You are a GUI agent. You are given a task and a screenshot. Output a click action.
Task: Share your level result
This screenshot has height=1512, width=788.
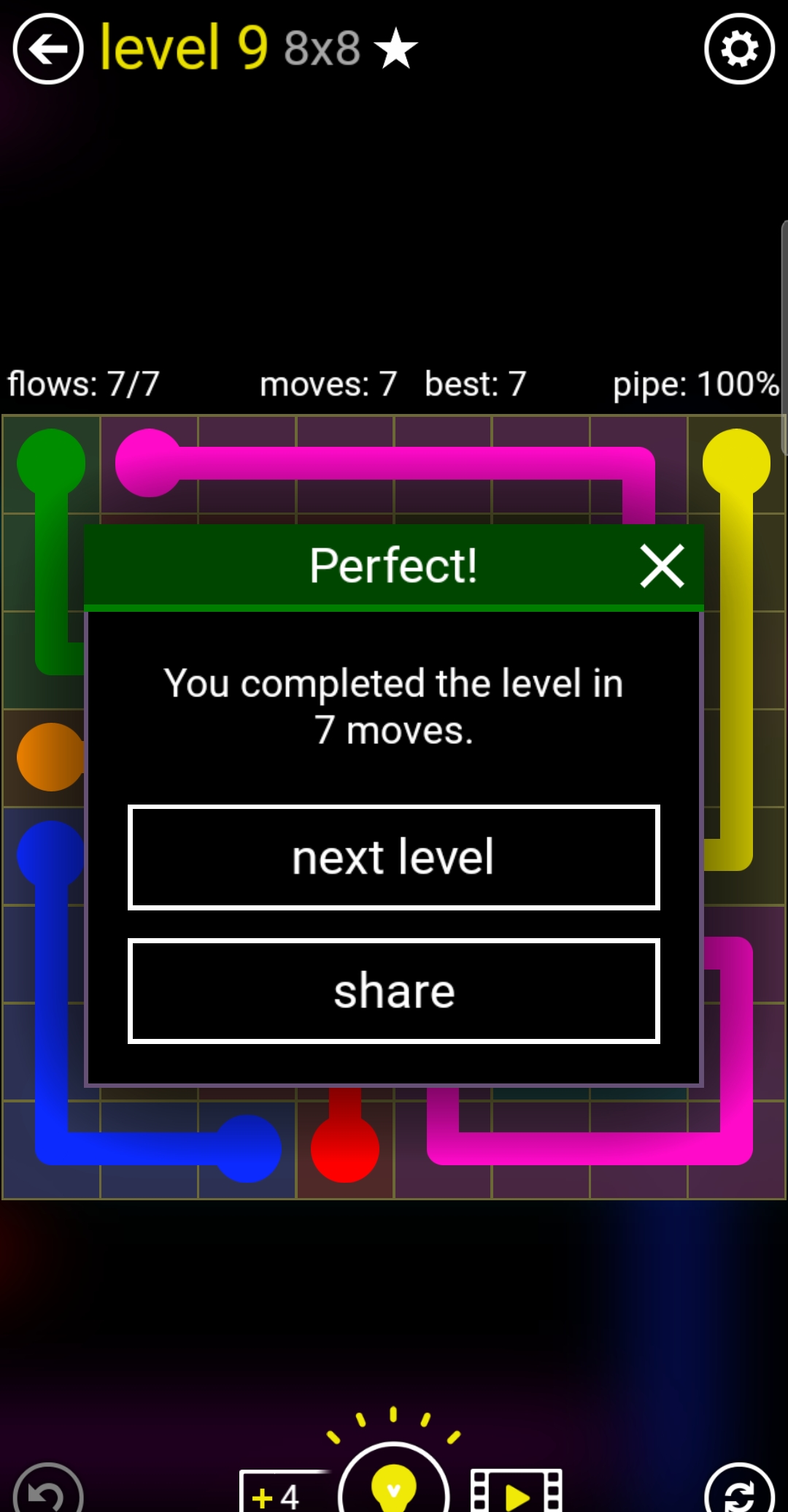(x=394, y=991)
